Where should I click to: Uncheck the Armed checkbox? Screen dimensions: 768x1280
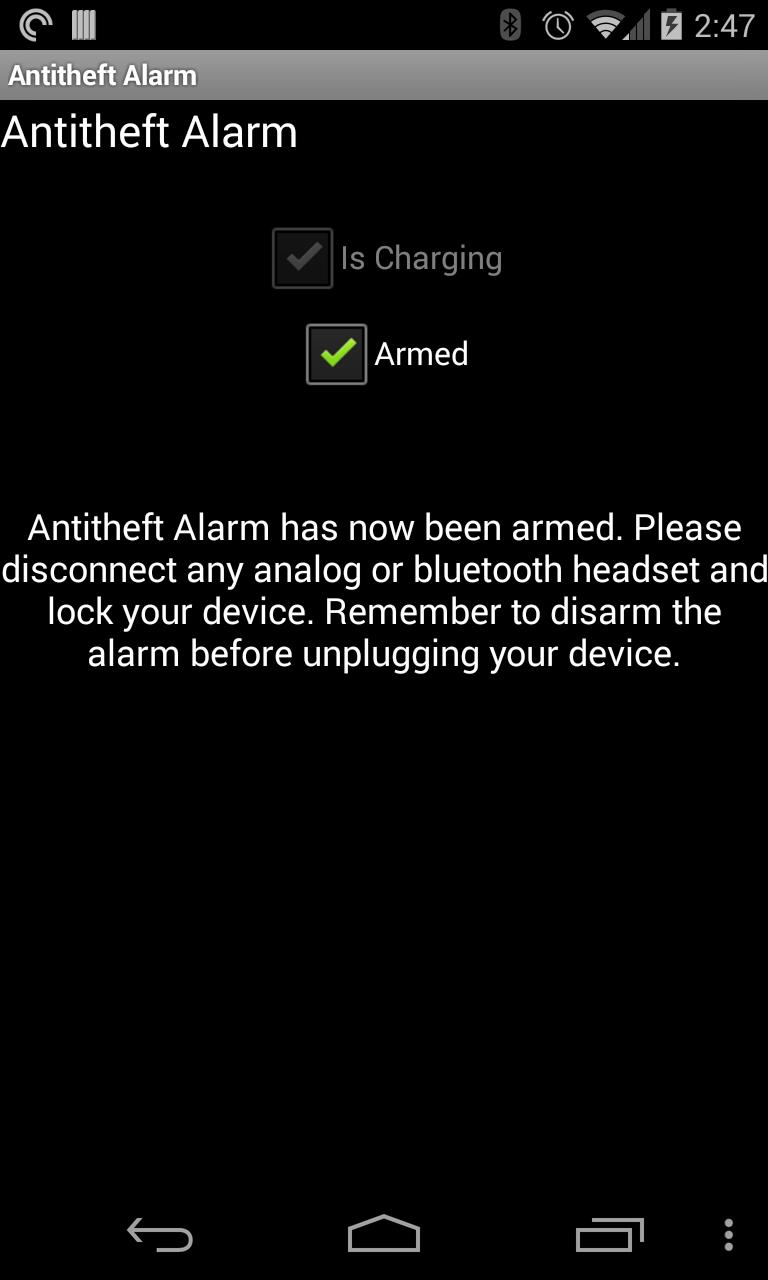pos(337,354)
